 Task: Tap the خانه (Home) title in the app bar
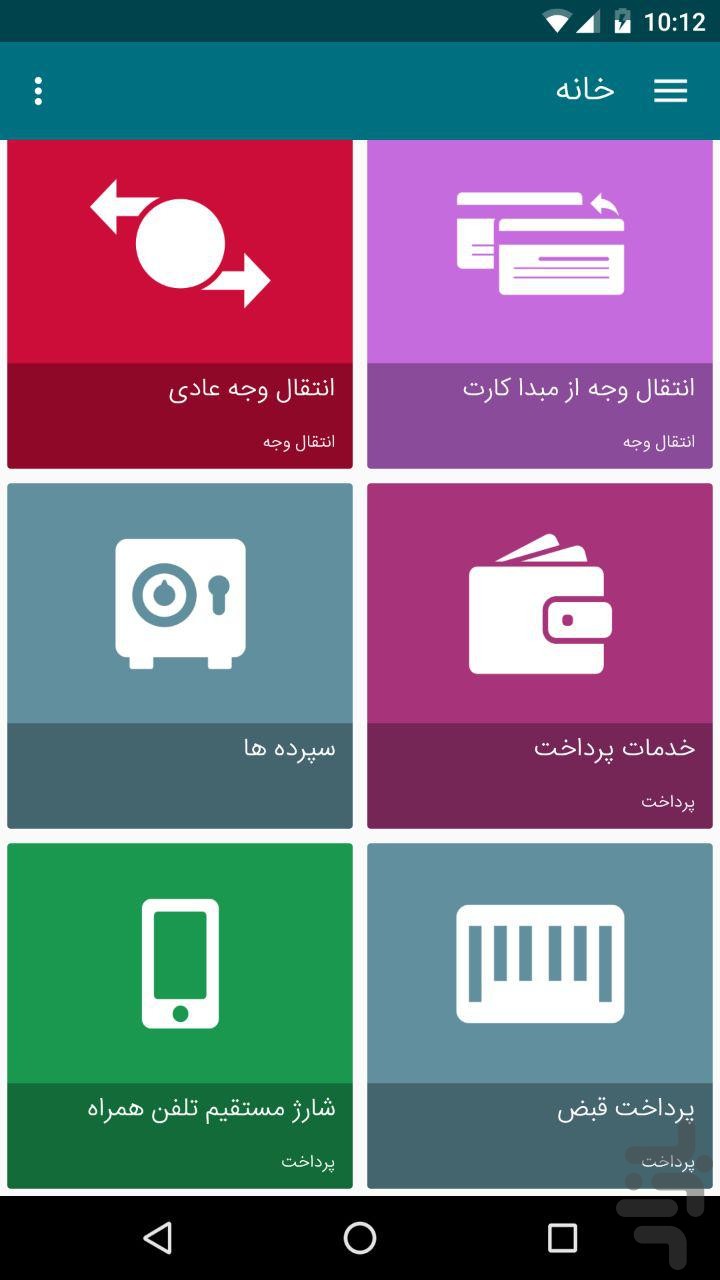pos(585,90)
